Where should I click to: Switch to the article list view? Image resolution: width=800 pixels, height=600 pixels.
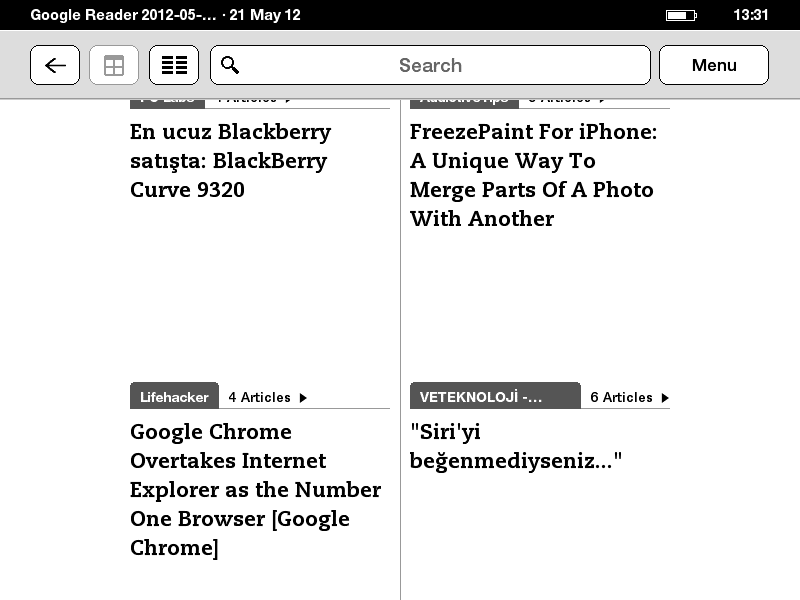(174, 65)
